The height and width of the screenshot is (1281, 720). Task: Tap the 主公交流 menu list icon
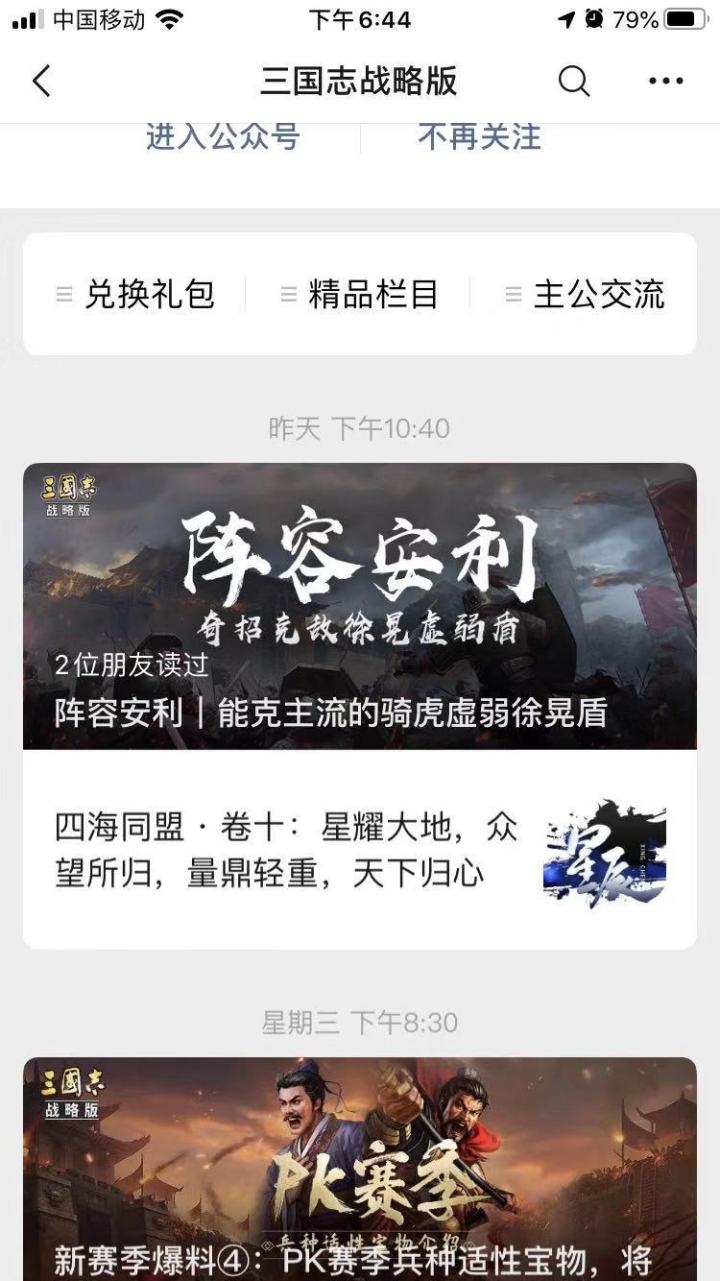click(512, 295)
